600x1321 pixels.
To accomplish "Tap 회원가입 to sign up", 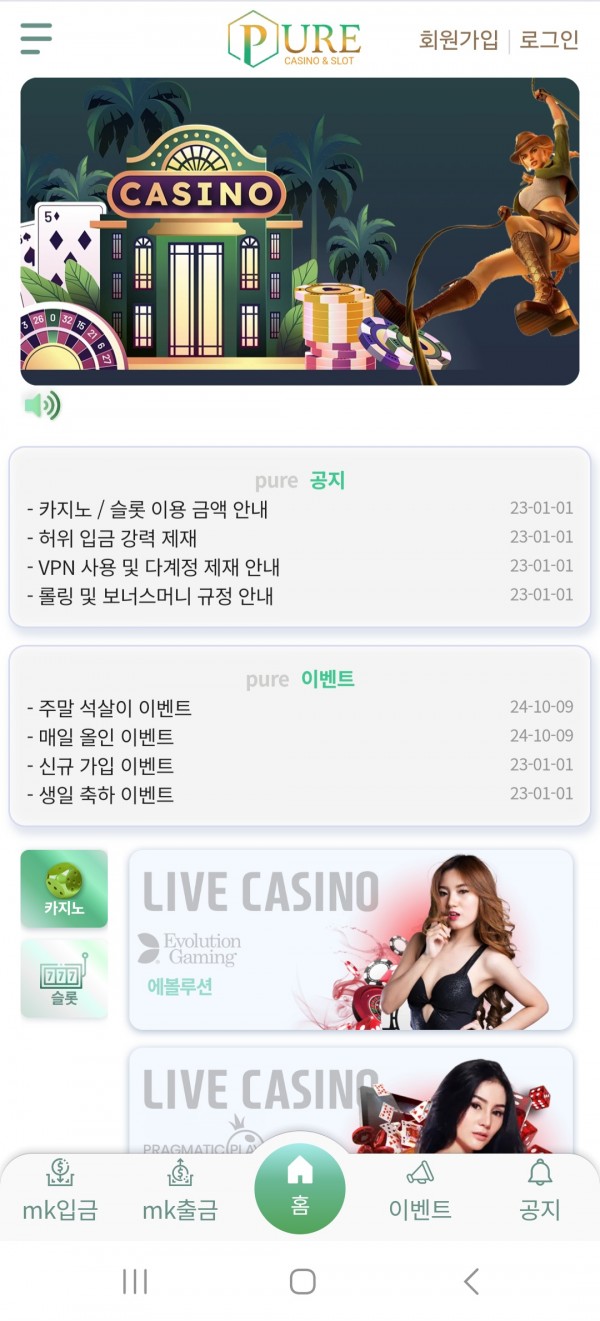I will [x=458, y=40].
